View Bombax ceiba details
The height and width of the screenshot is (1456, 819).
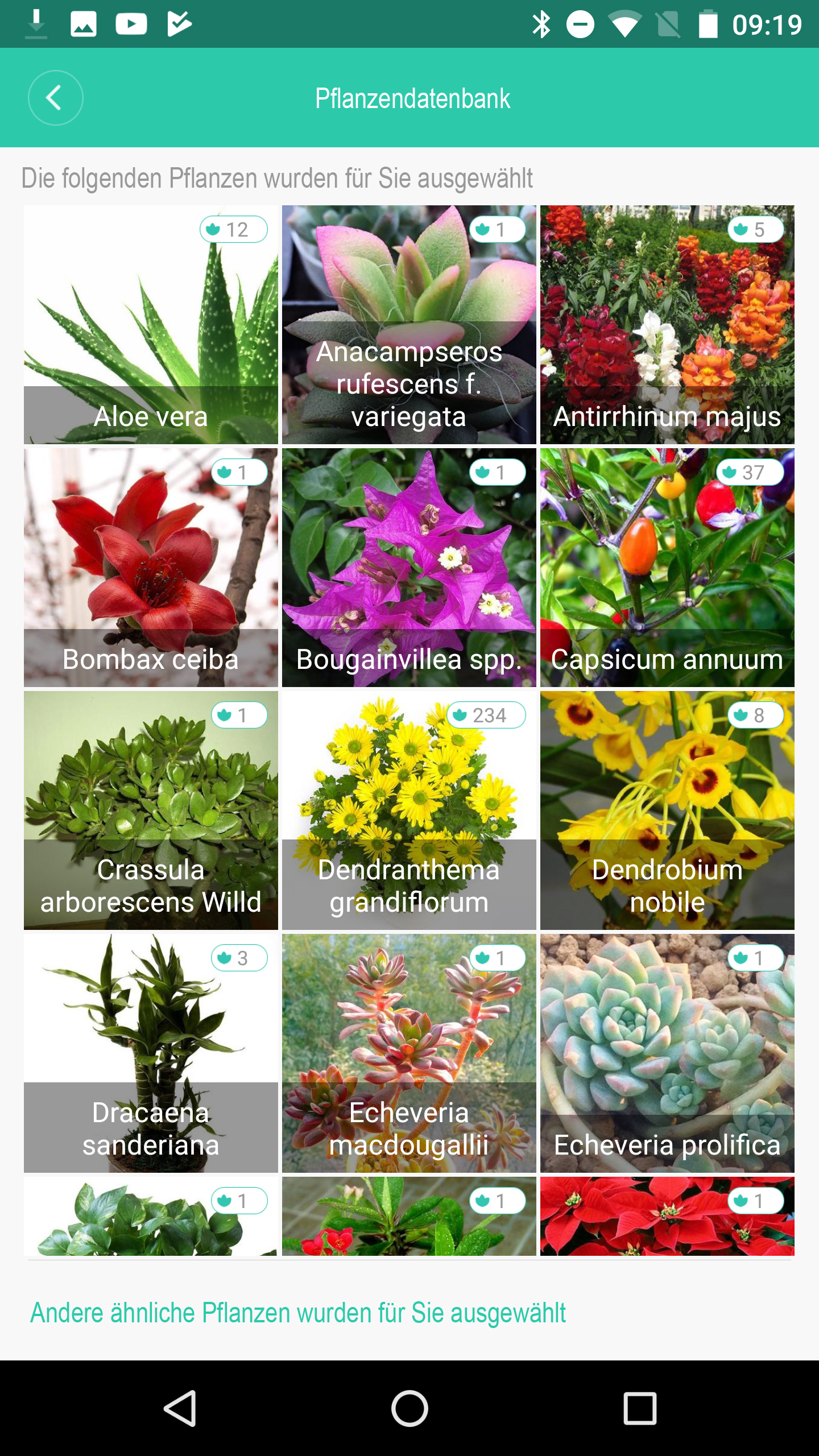[151, 567]
